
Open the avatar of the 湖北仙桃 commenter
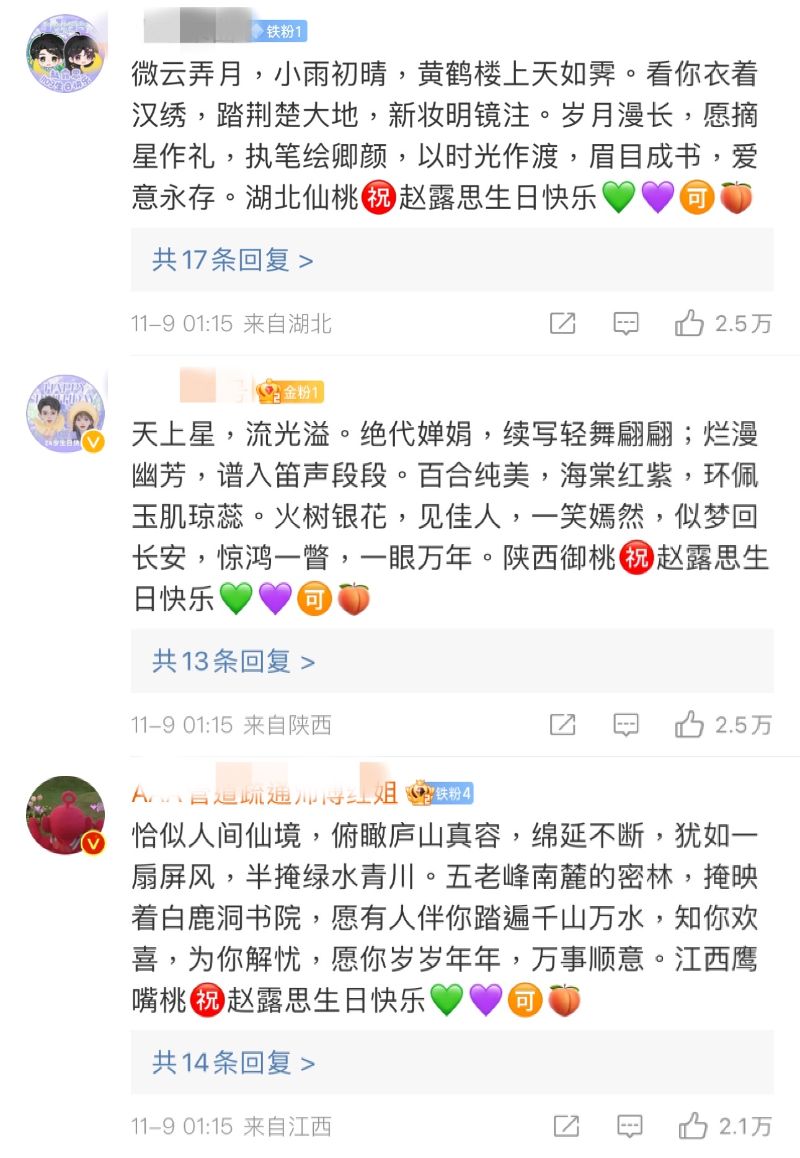(65, 53)
